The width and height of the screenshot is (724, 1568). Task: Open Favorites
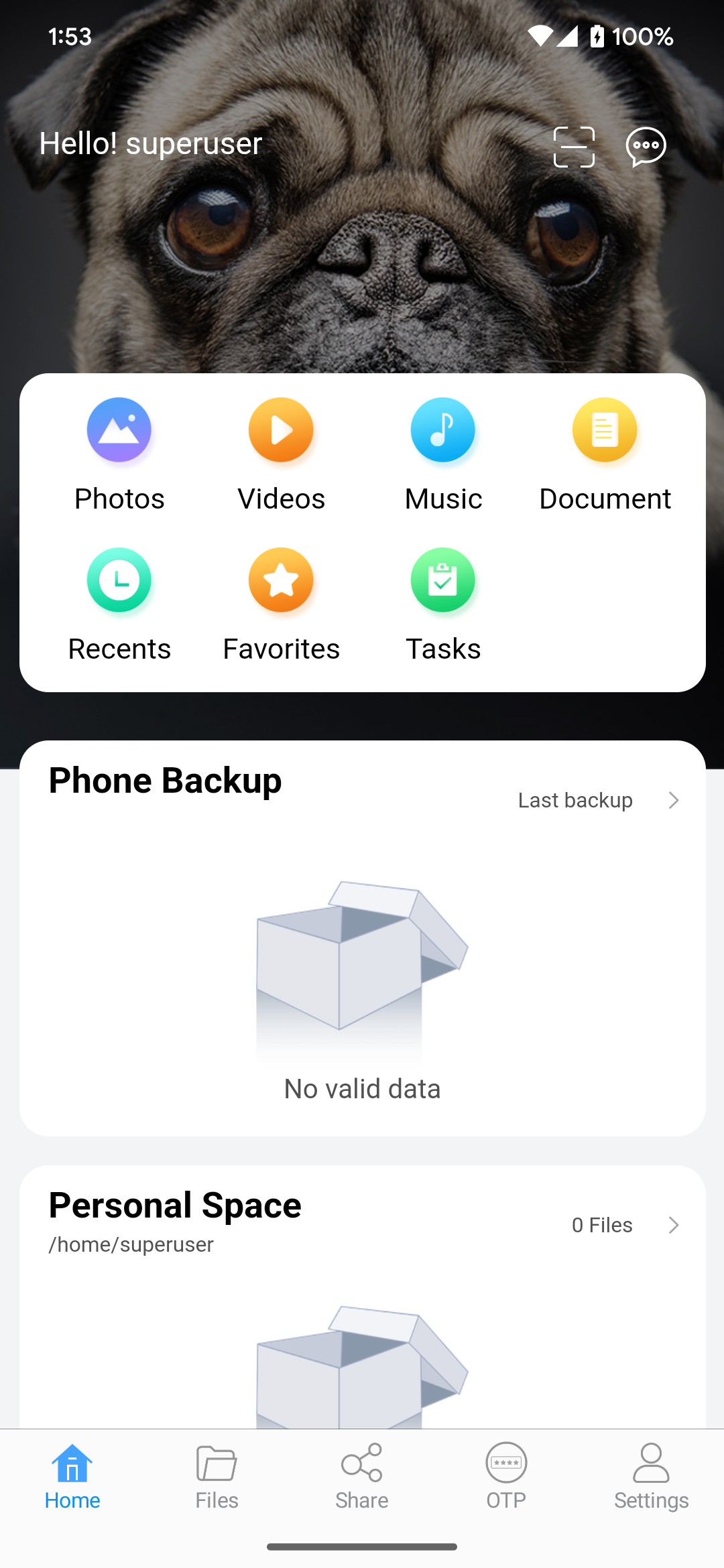281,604
